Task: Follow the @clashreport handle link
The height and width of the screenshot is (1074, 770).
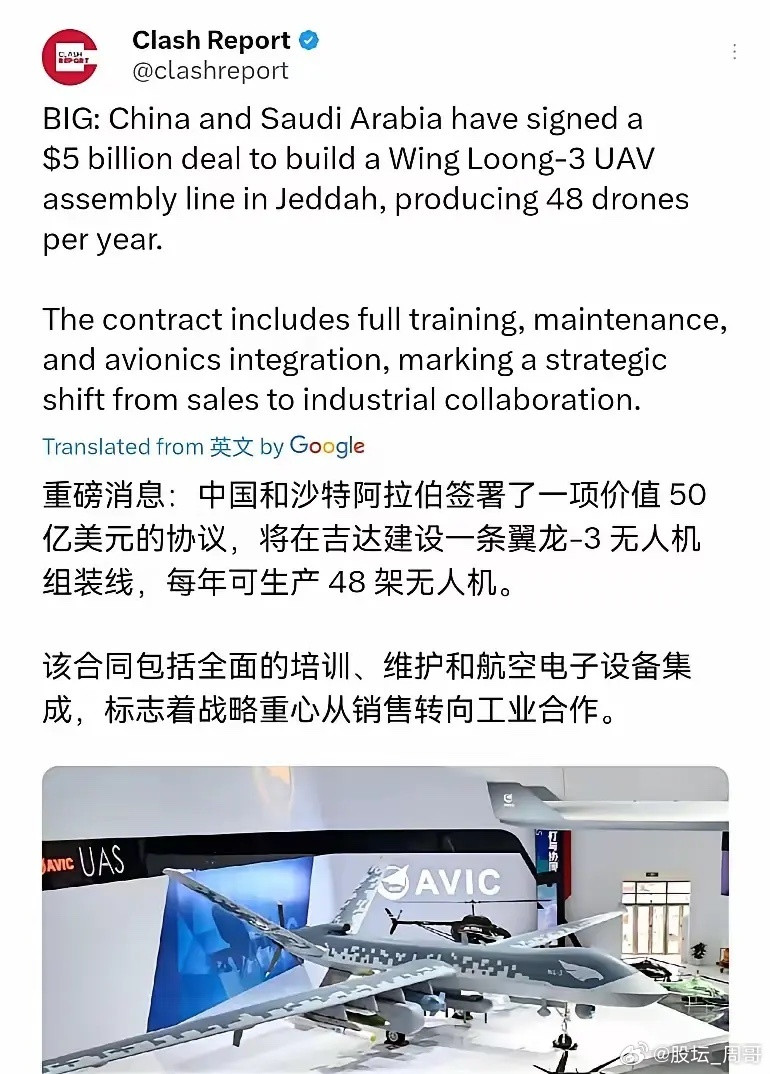Action: [210, 71]
